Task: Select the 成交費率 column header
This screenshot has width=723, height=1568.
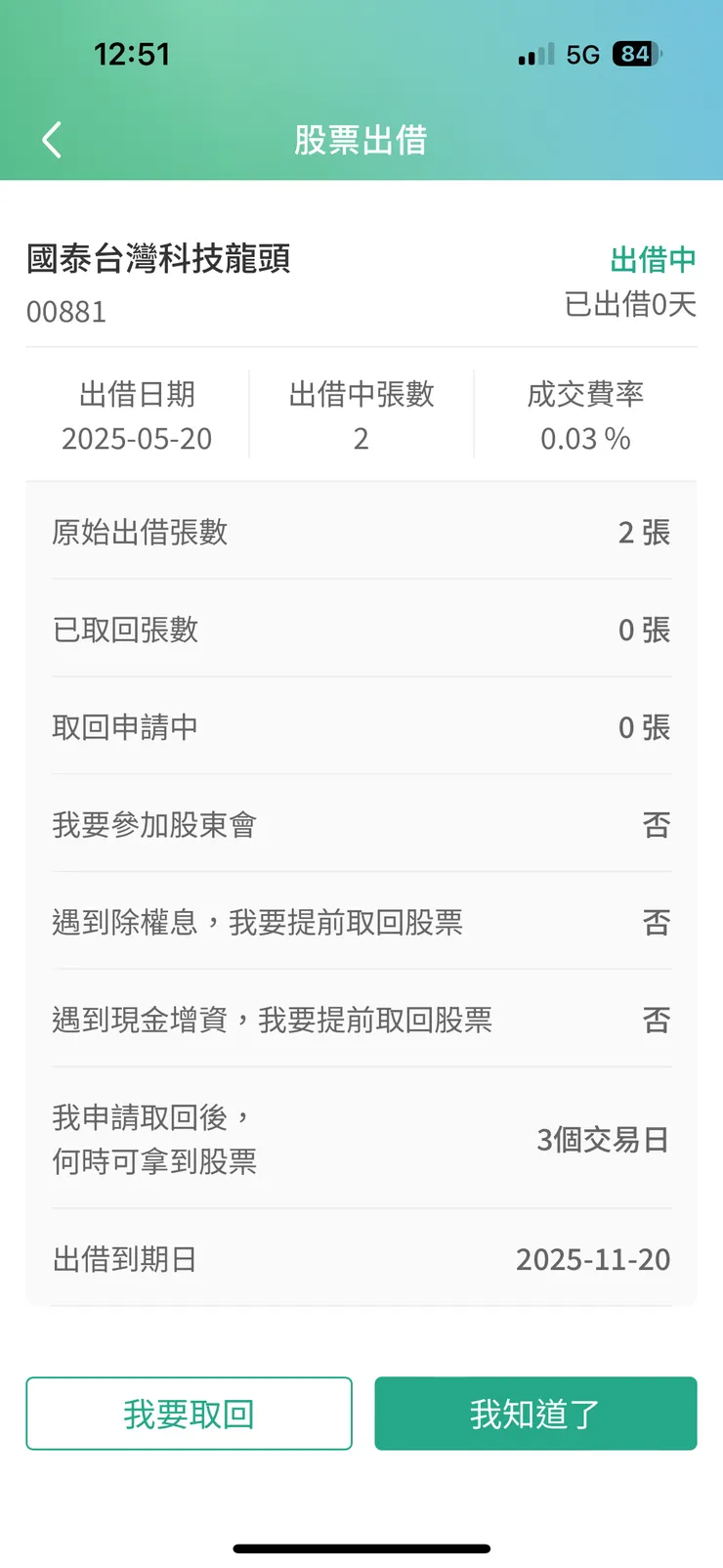Action: (584, 396)
